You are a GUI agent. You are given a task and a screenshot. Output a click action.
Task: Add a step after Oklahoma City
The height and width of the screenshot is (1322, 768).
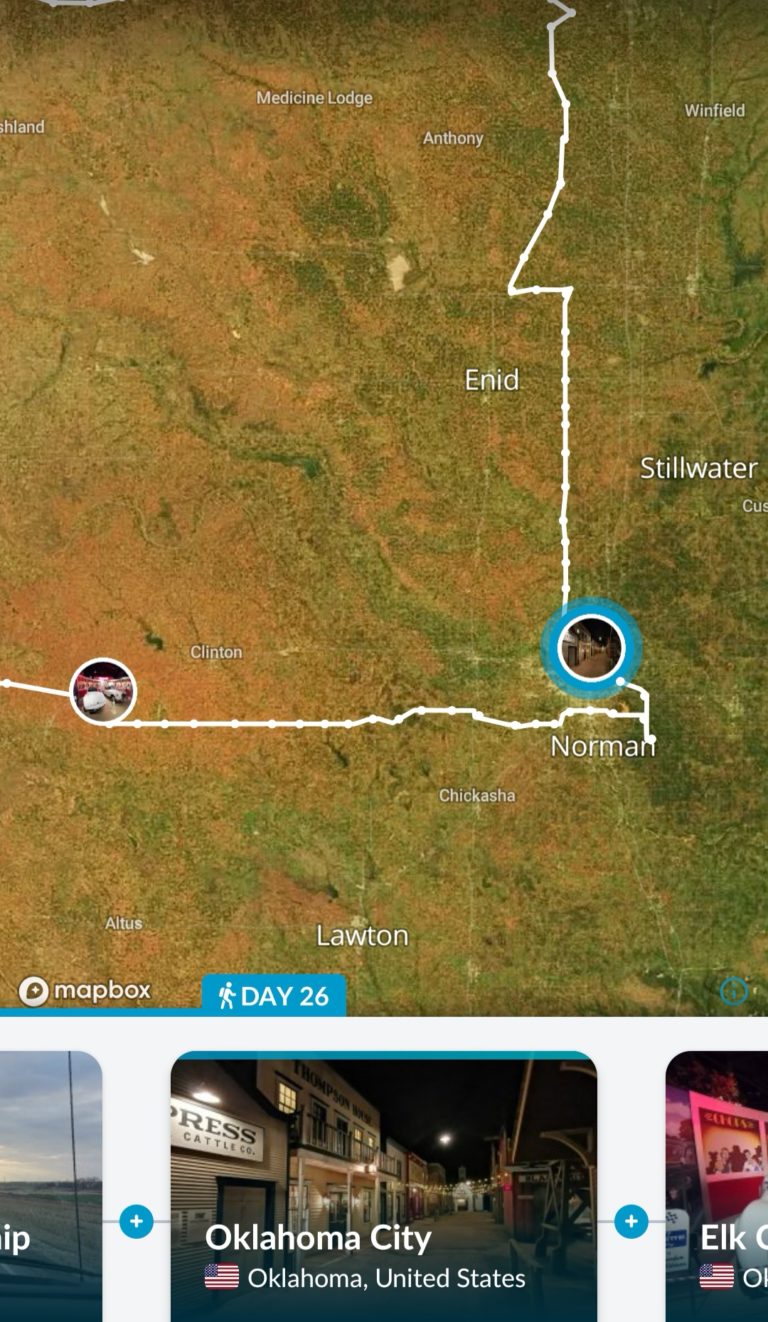coord(631,1221)
